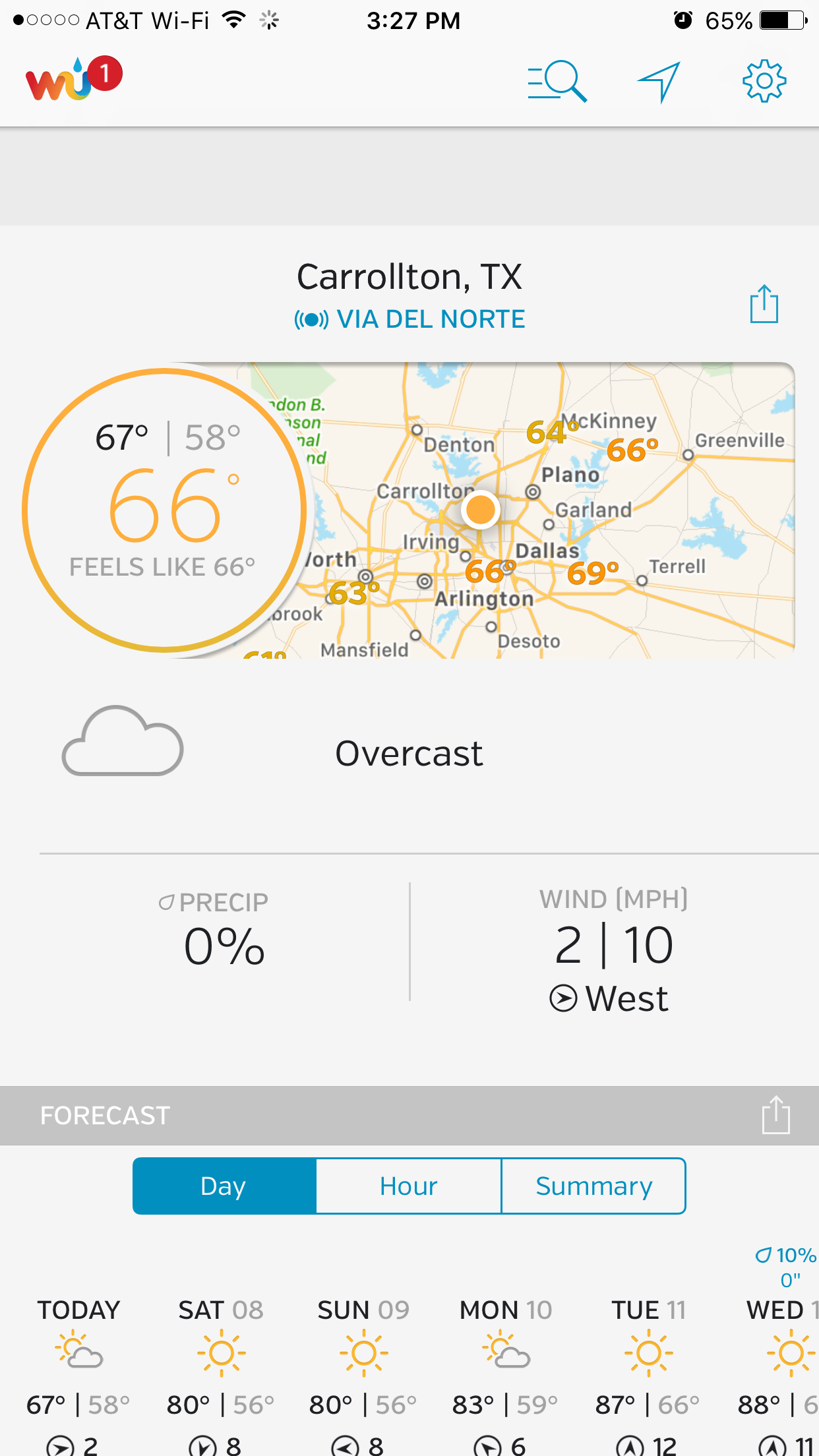Open the app settings gear
This screenshot has width=819, height=1456.
(x=765, y=81)
